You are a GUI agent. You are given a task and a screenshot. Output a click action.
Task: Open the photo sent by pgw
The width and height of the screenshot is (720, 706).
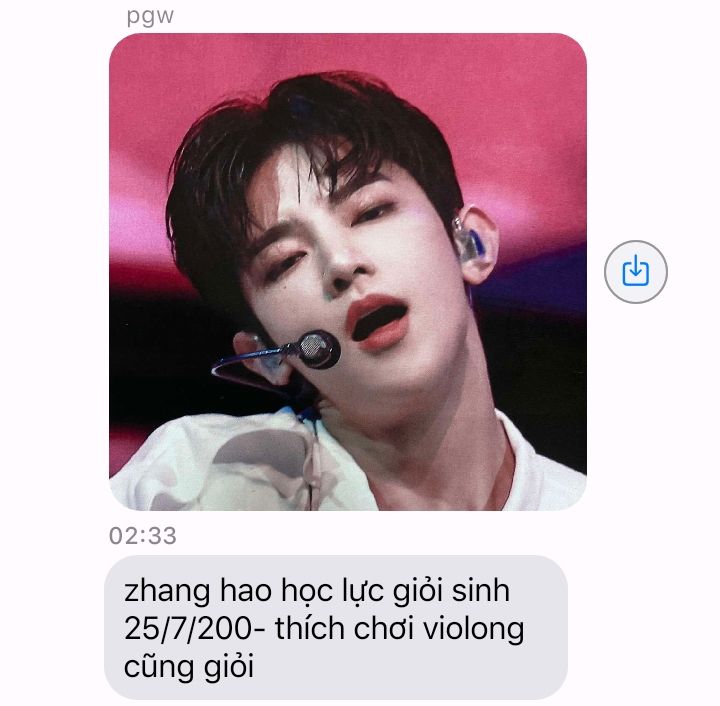coord(347,271)
